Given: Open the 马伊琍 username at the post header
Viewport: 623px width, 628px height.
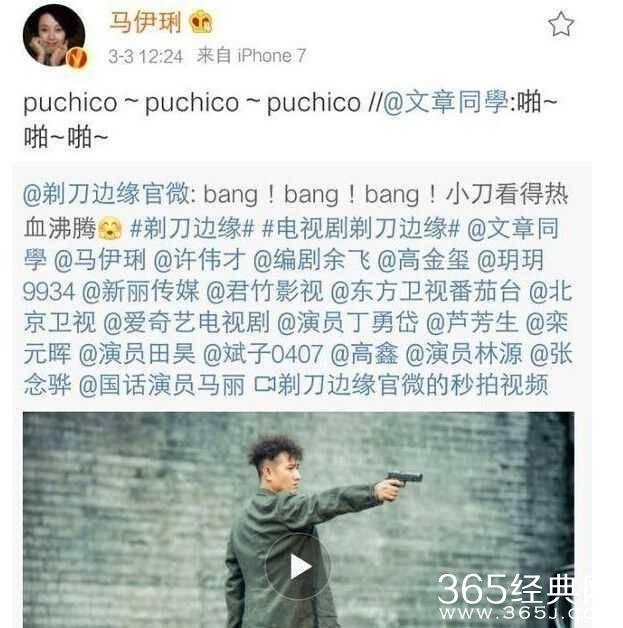Looking at the screenshot, I should pos(146,22).
